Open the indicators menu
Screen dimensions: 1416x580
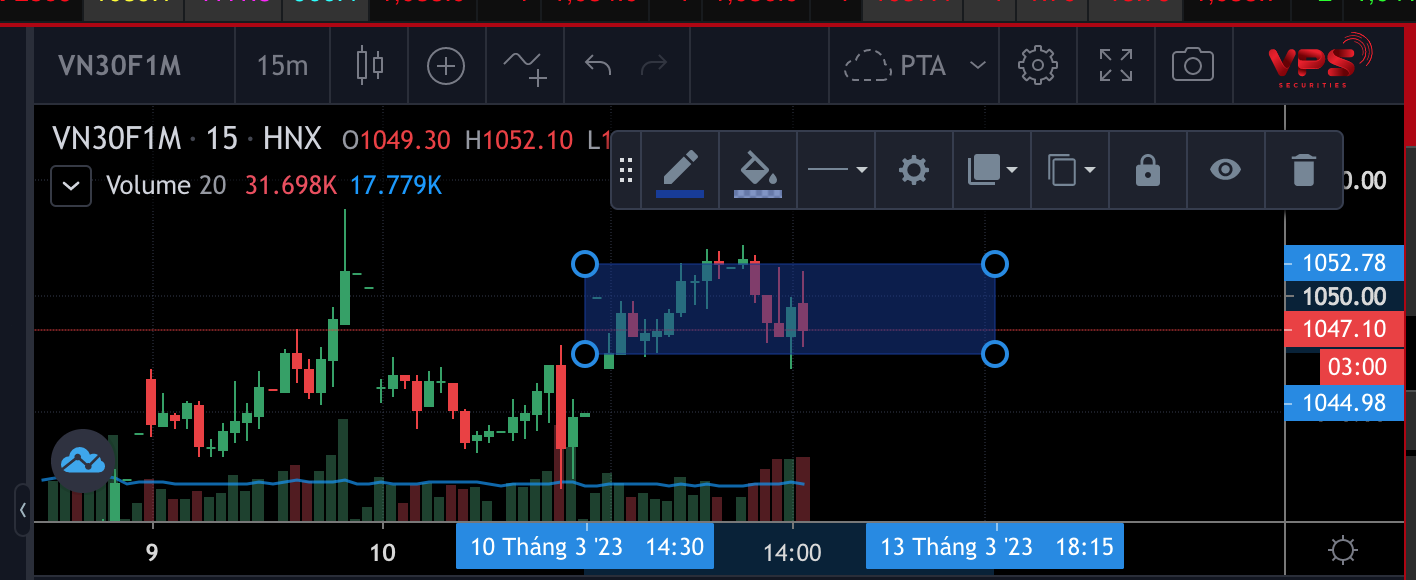coord(525,66)
